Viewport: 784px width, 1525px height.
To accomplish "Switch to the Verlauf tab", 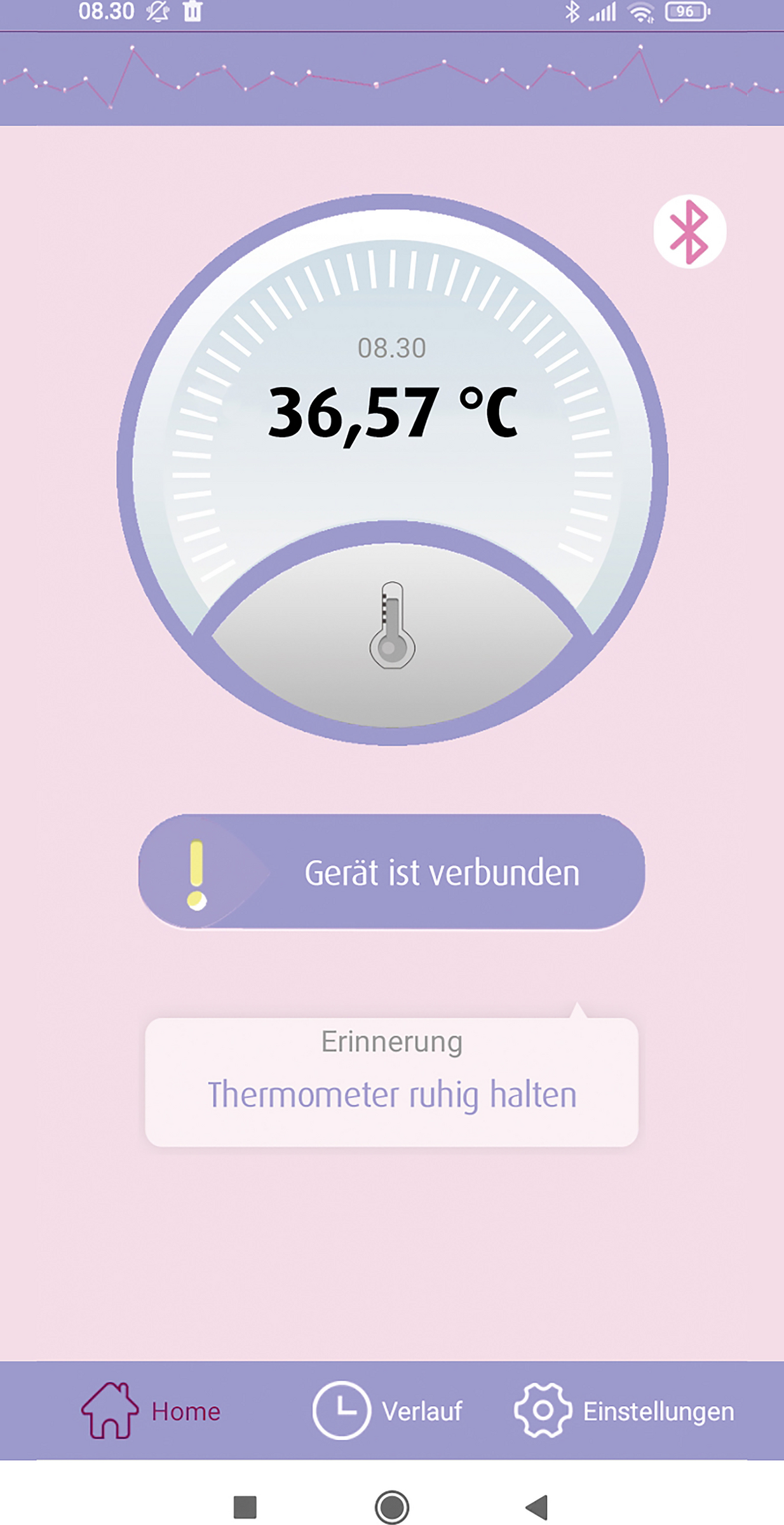I will pos(388,1411).
